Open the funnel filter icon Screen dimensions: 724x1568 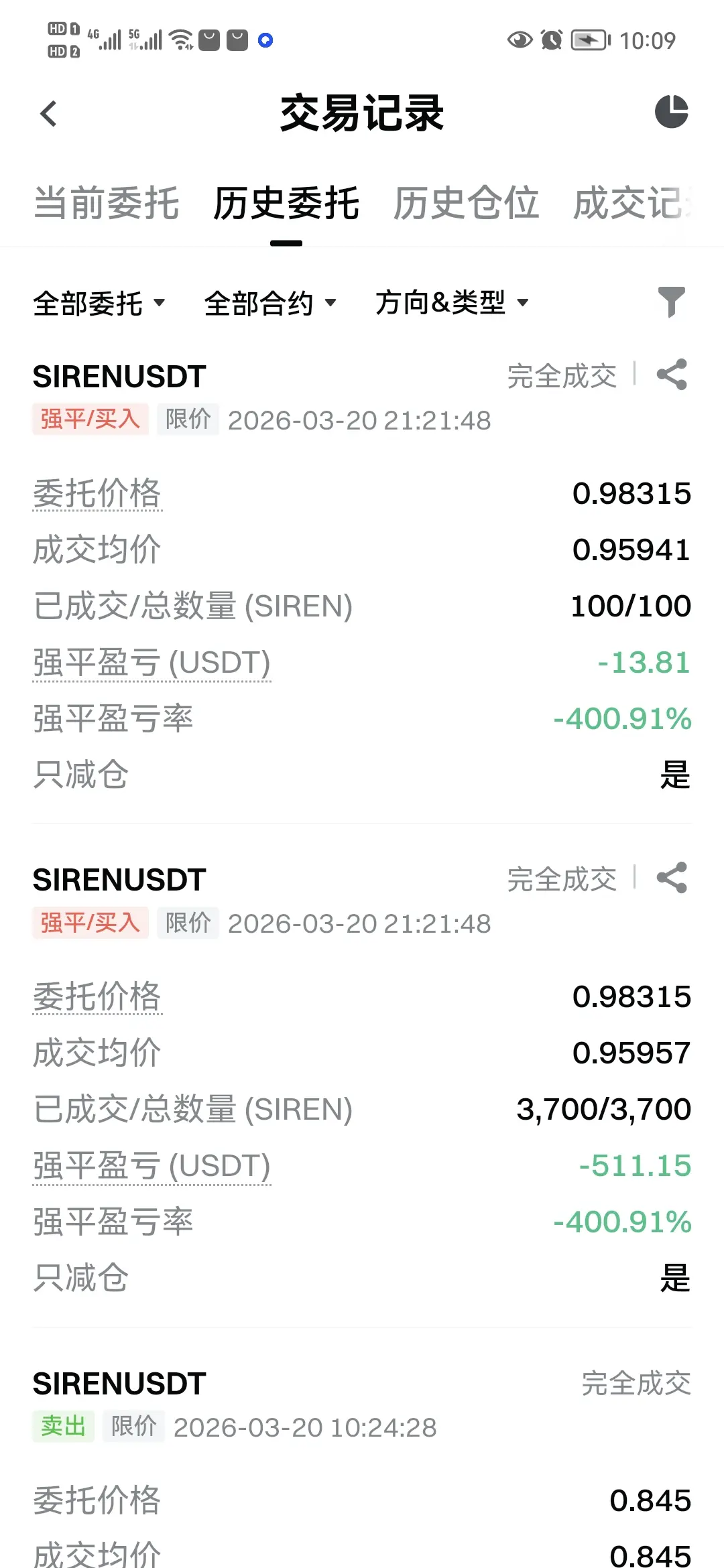click(671, 302)
